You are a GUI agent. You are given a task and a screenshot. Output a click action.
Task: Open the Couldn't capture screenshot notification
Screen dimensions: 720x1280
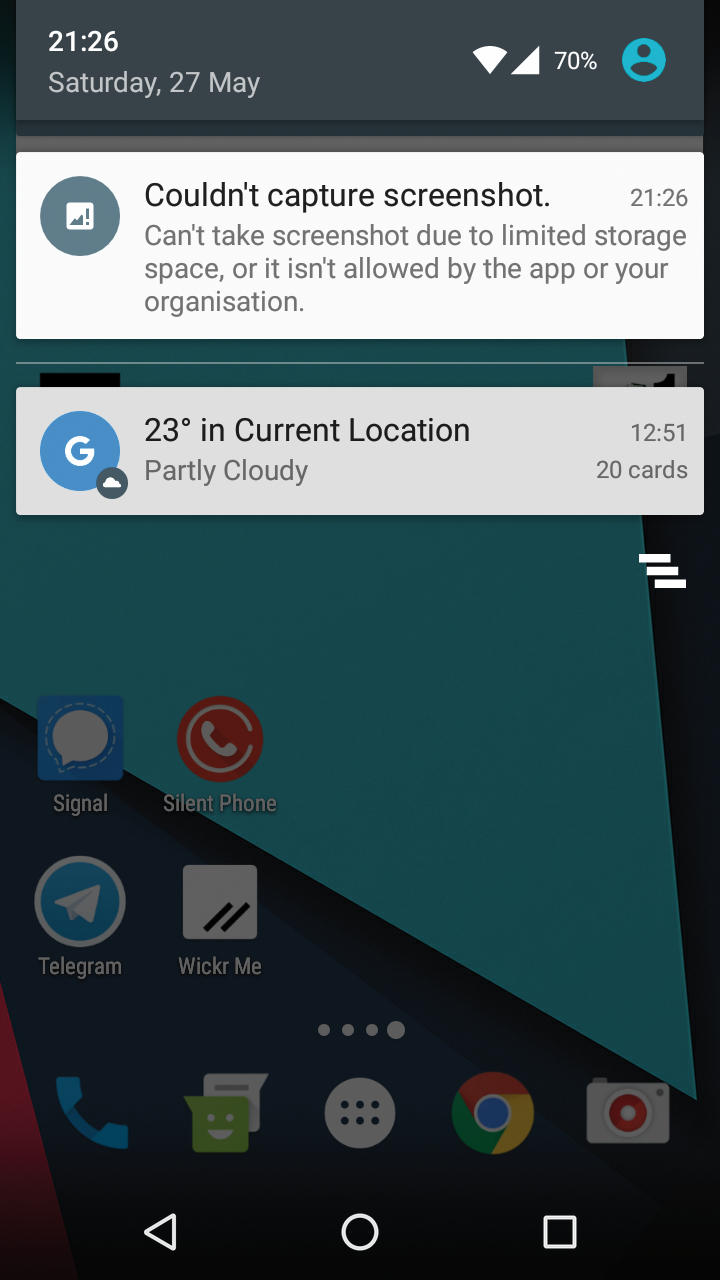[360, 246]
